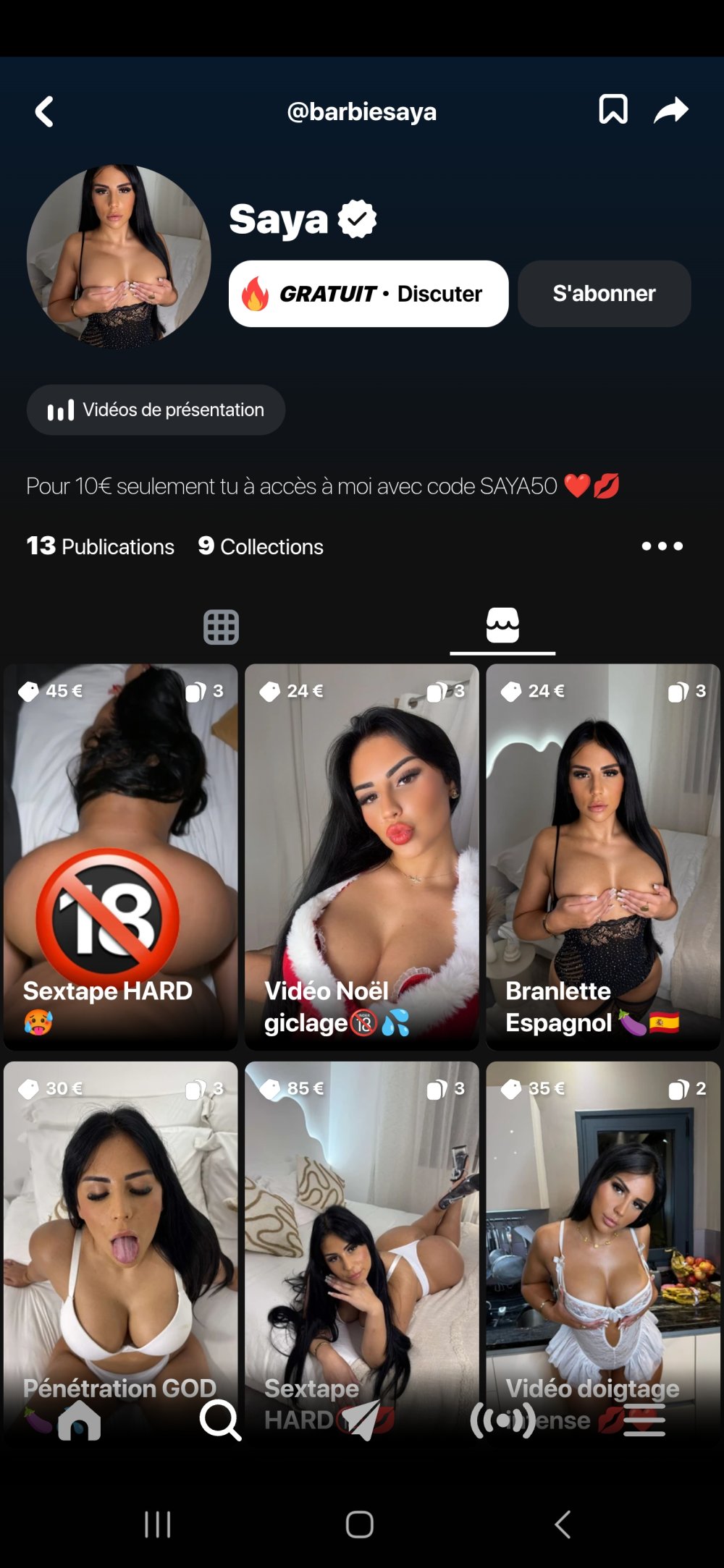
Task: Open Vidéos de présentation chip
Action: pos(156,410)
